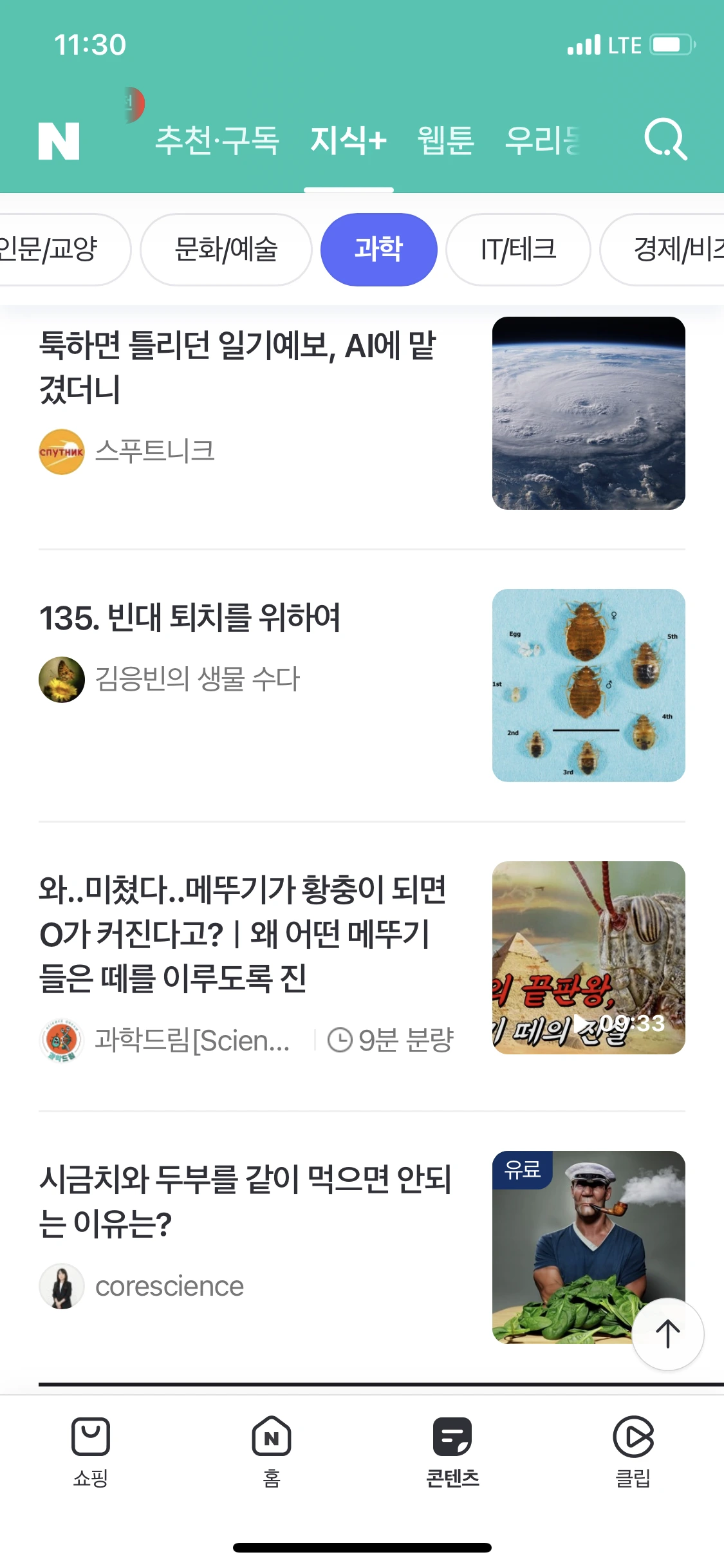Go to the 웹툰 tab
Screen dimensions: 724x1568
(x=445, y=140)
